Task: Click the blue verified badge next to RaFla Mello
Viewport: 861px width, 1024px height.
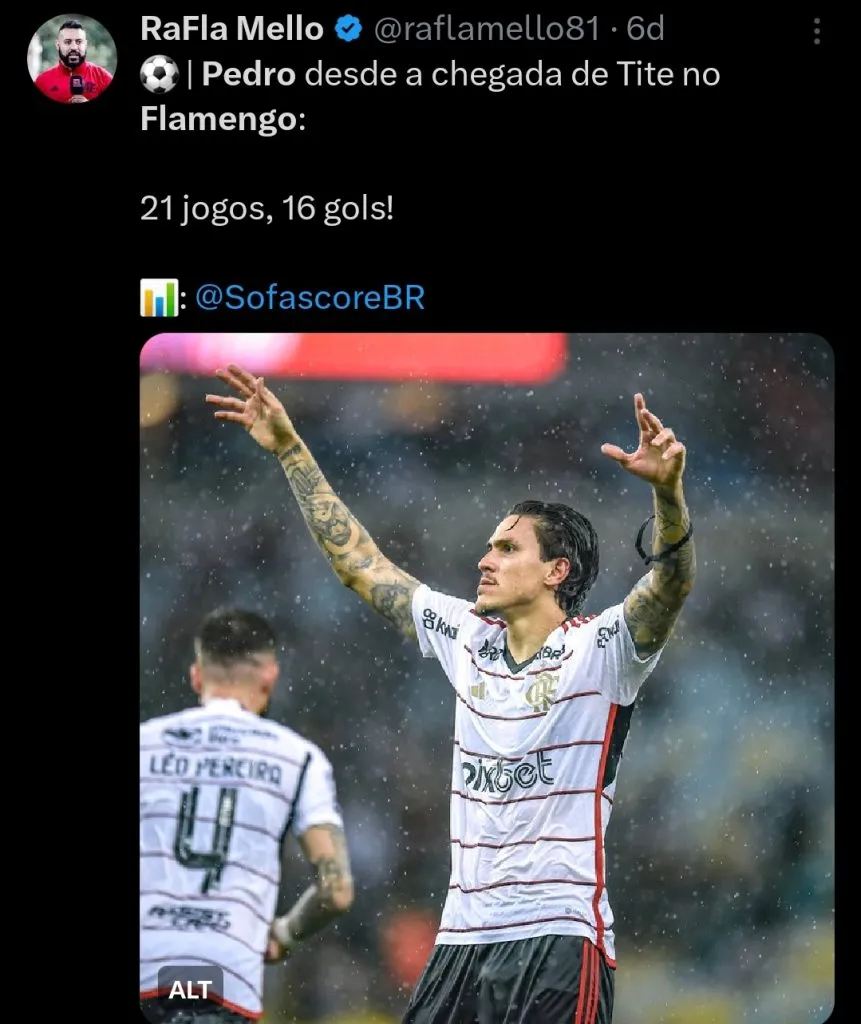Action: (x=347, y=29)
